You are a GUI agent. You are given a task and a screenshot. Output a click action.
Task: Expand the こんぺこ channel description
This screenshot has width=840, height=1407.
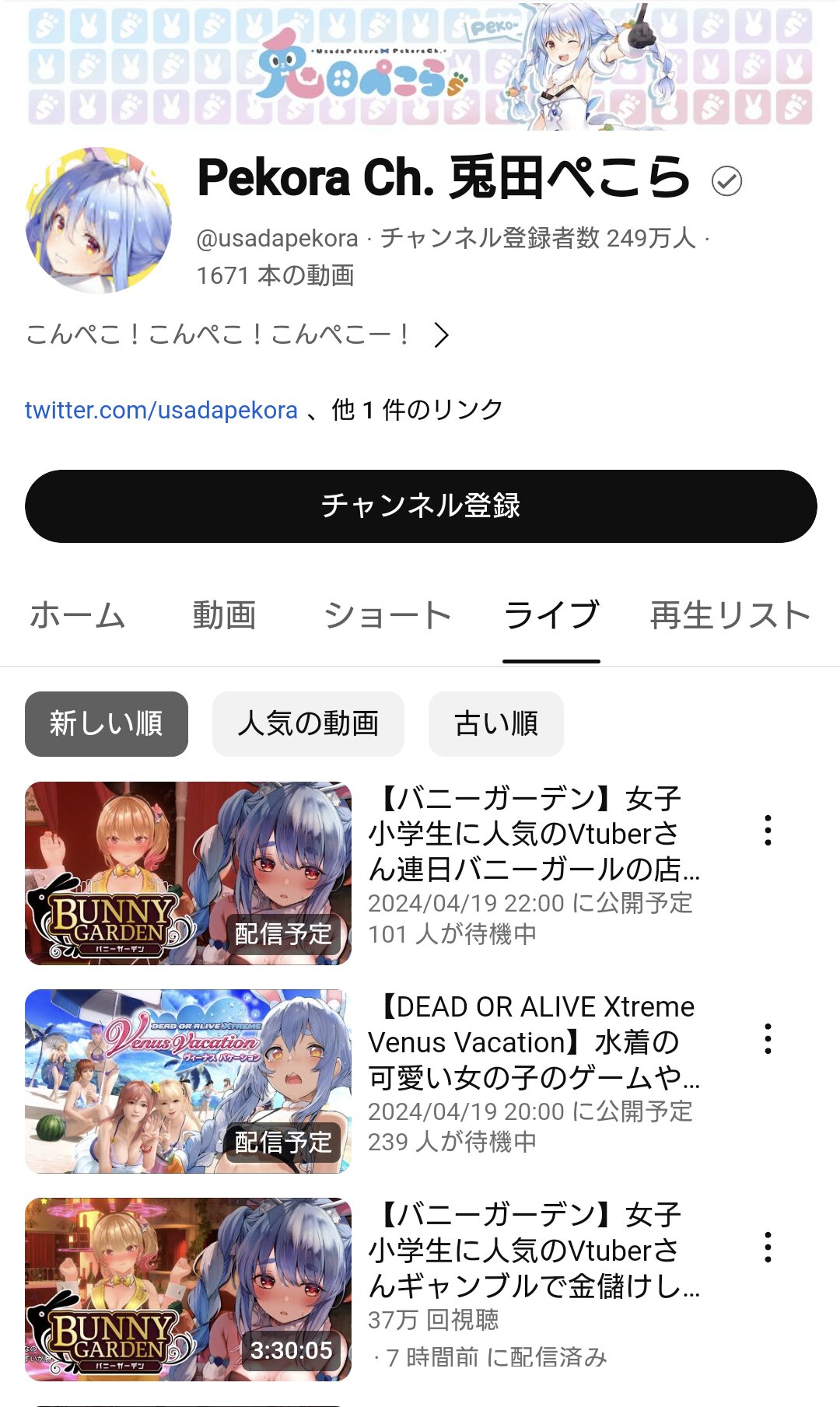[441, 335]
